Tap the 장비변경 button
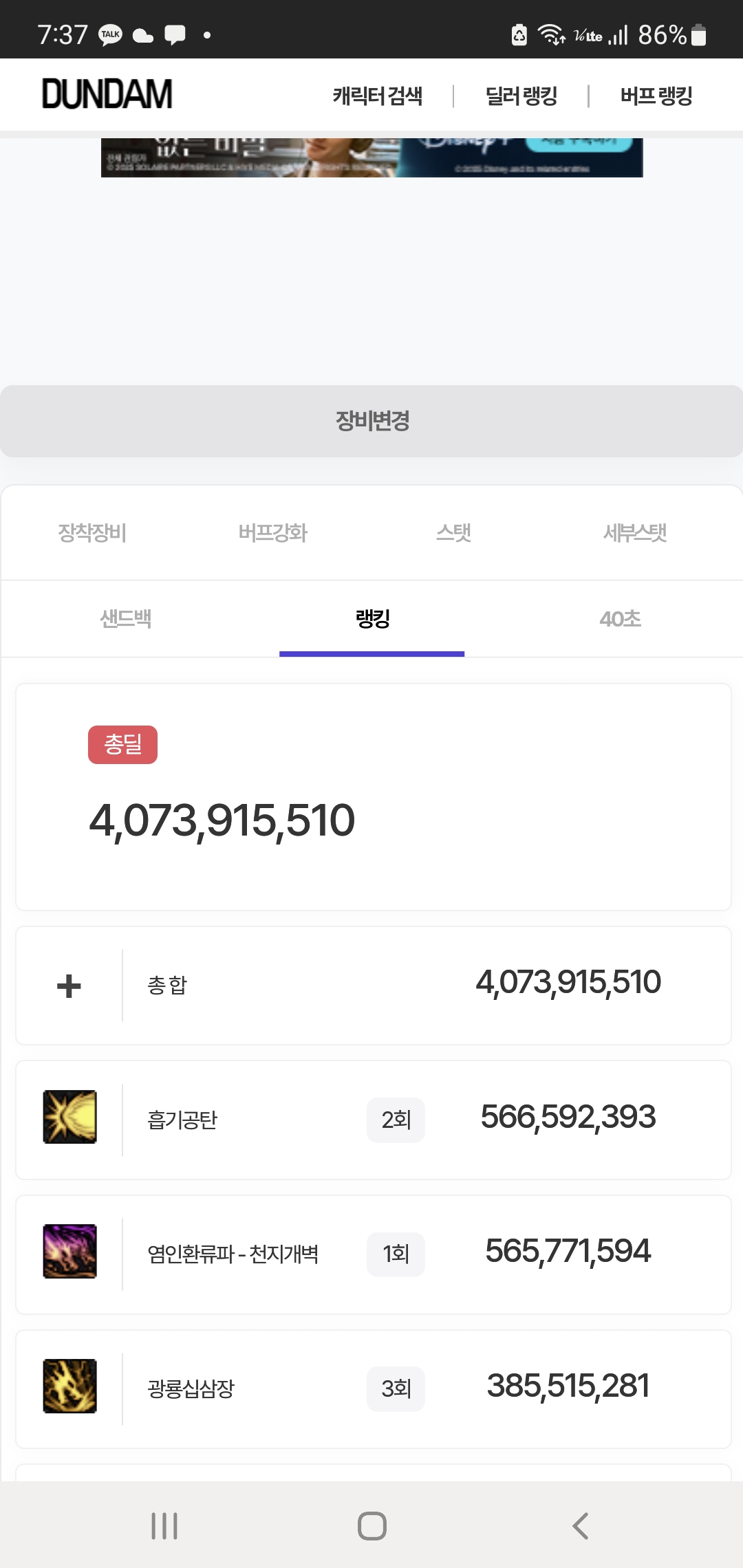 coord(371,421)
